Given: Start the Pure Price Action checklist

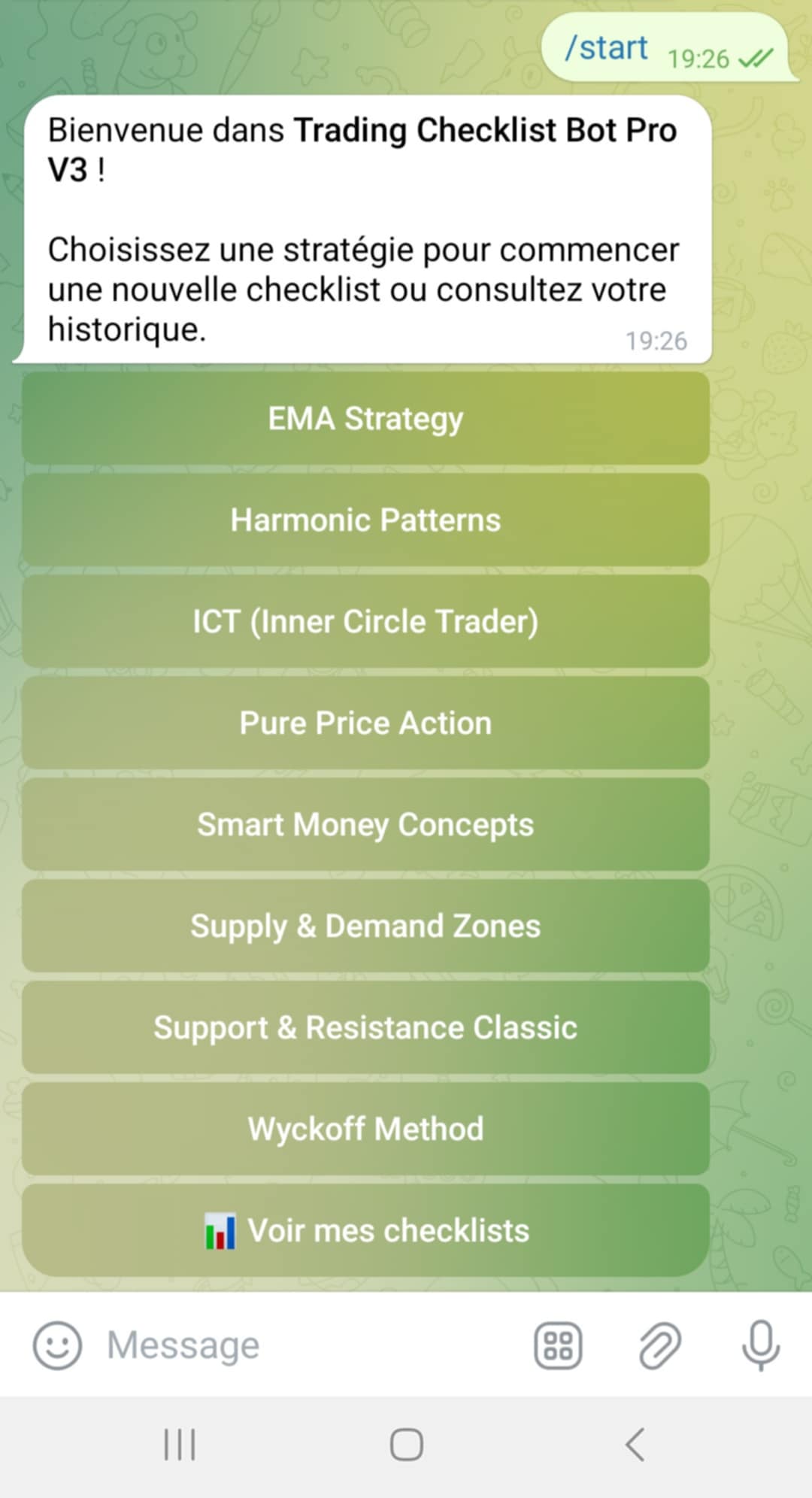Looking at the screenshot, I should [x=365, y=723].
